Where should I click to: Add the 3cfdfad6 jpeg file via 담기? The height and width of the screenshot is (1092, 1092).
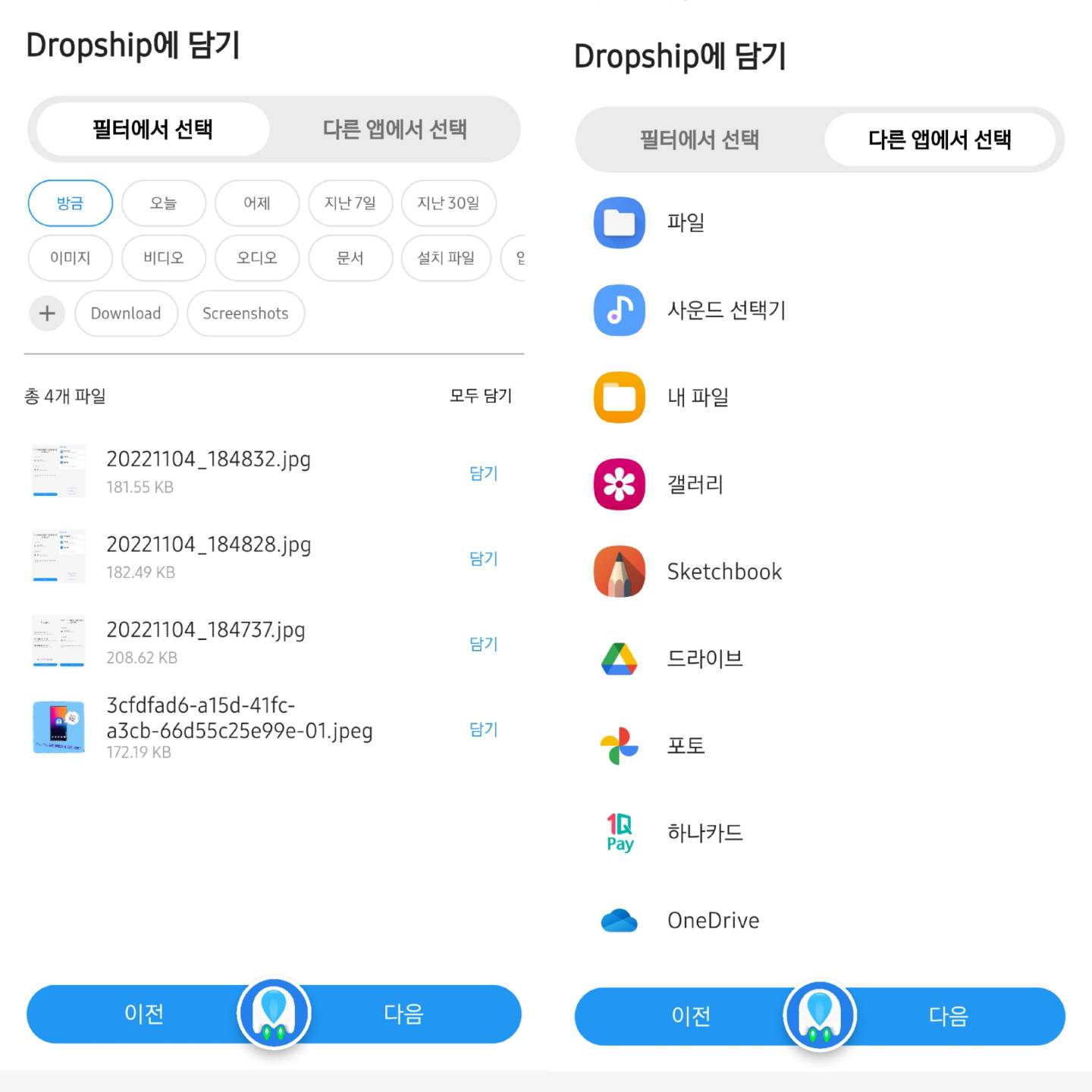tap(483, 729)
